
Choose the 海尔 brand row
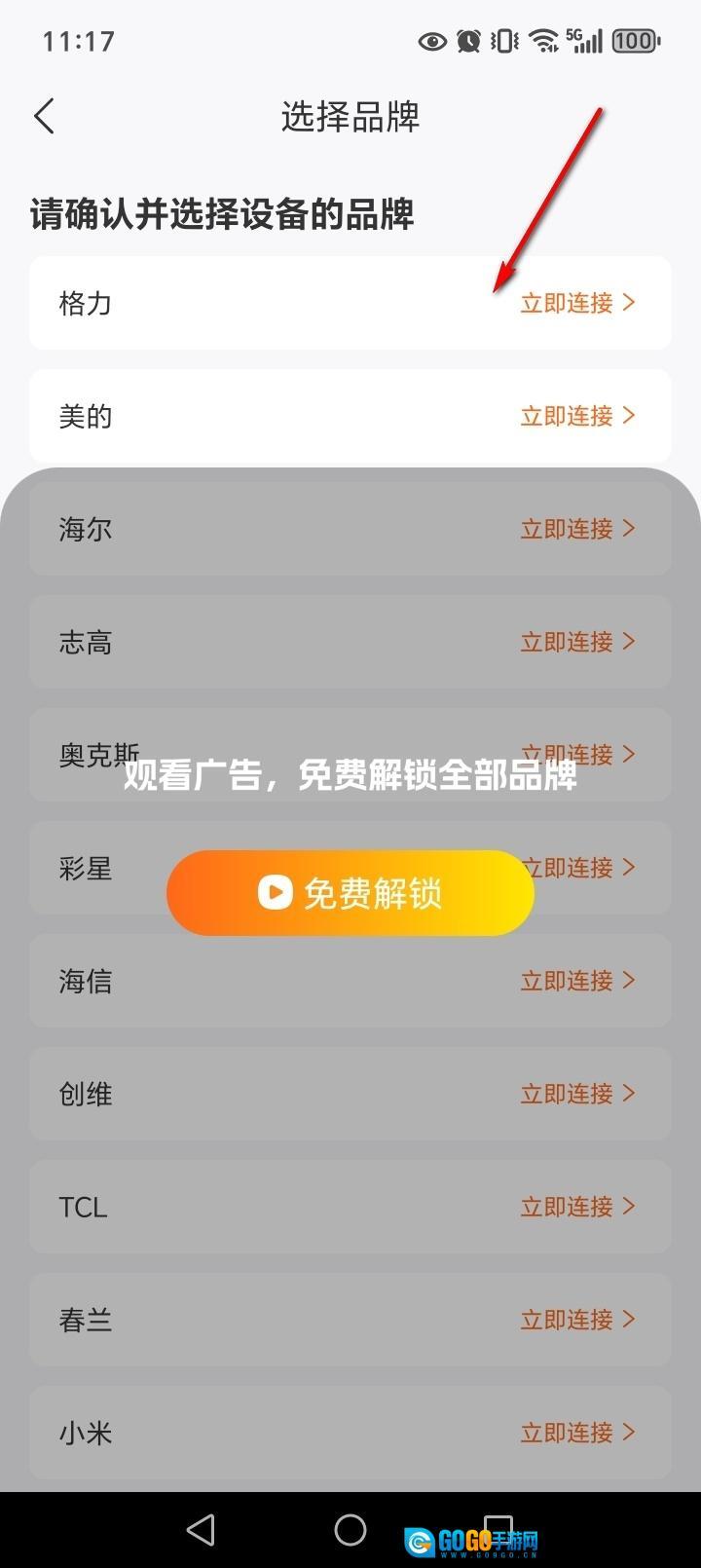pos(350,529)
